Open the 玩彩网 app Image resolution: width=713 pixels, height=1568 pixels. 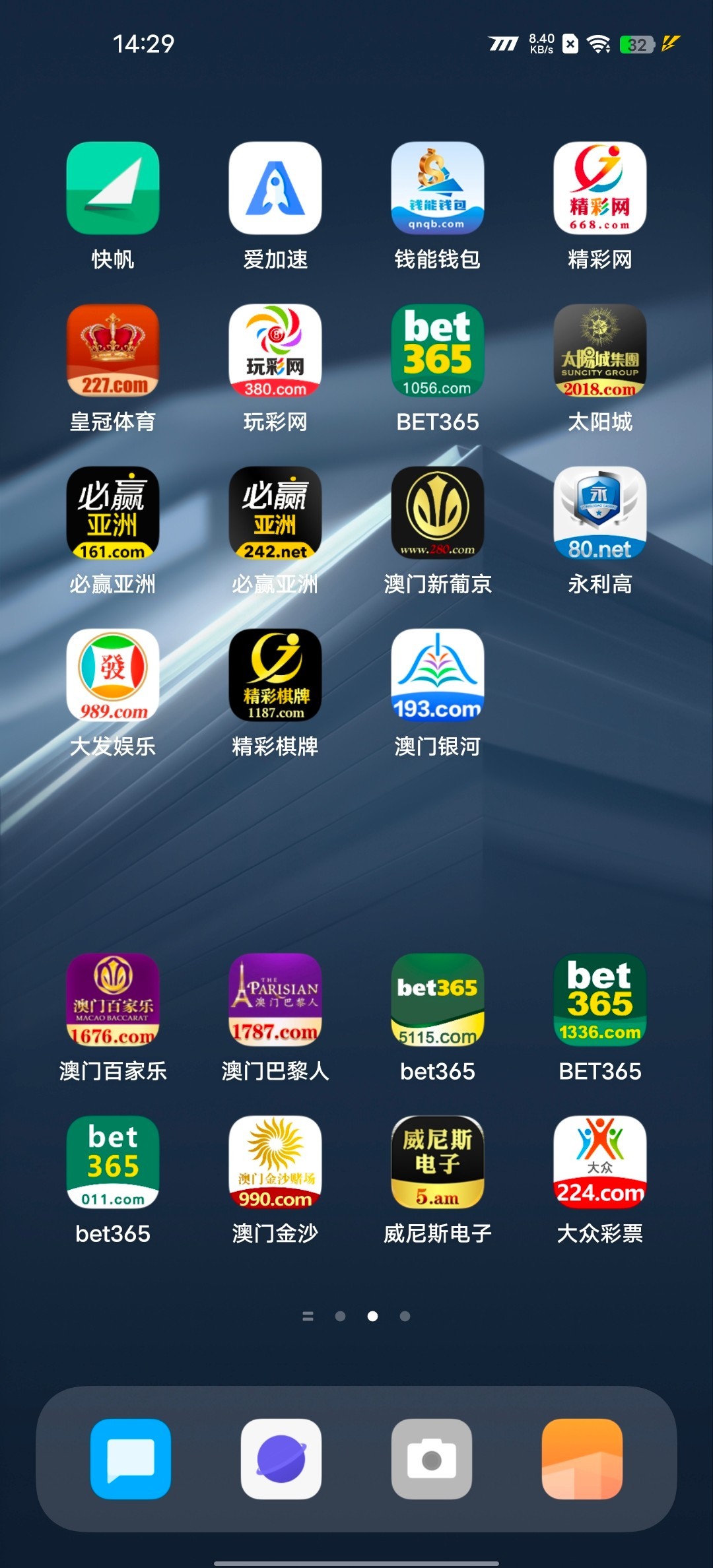click(x=275, y=350)
